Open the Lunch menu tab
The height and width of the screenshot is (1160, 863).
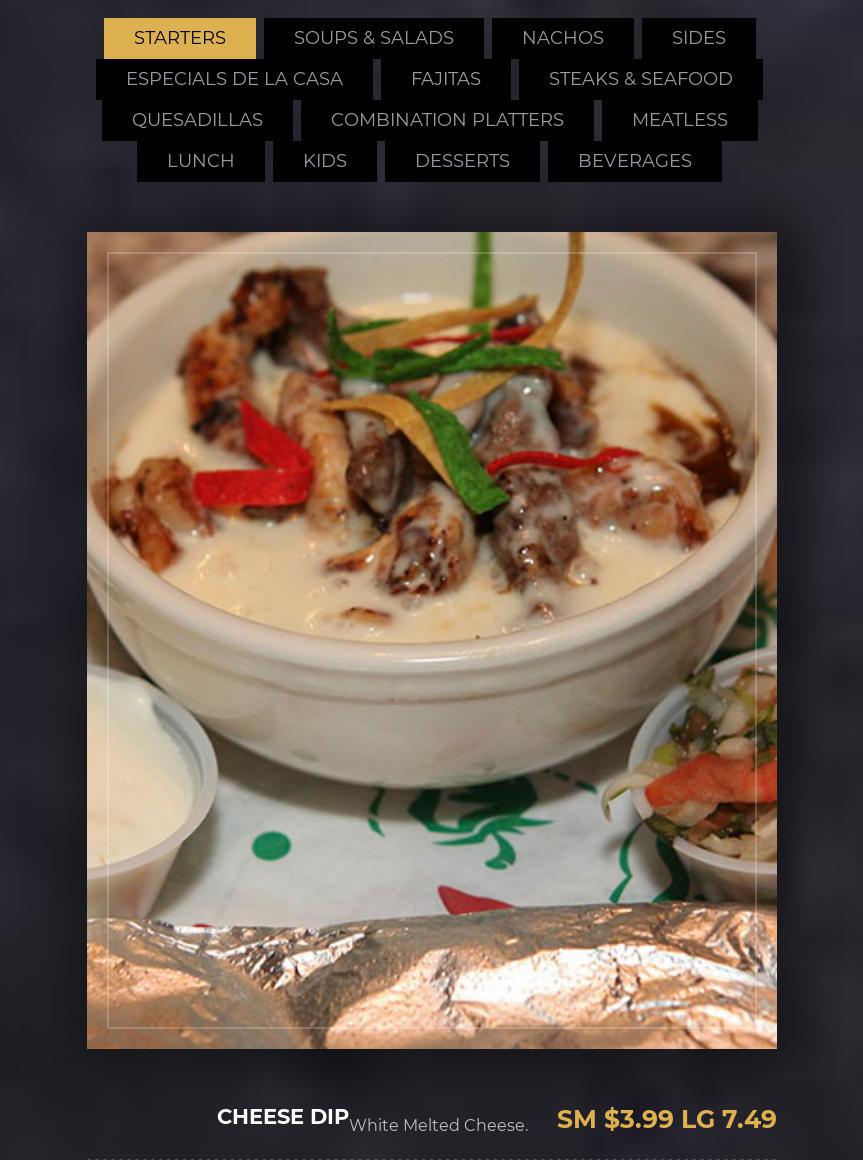tap(200, 161)
